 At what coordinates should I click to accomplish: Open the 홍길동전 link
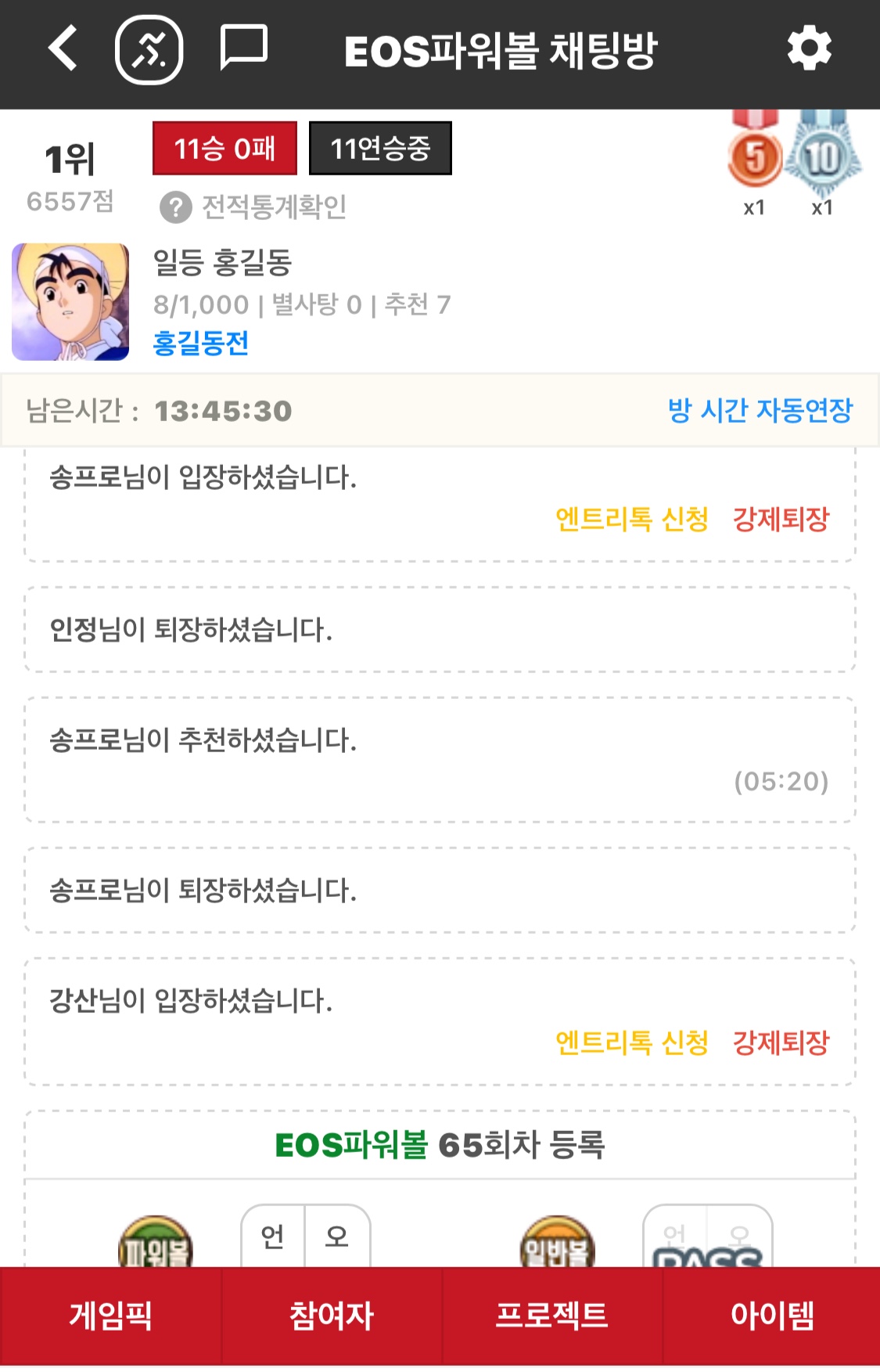(201, 343)
